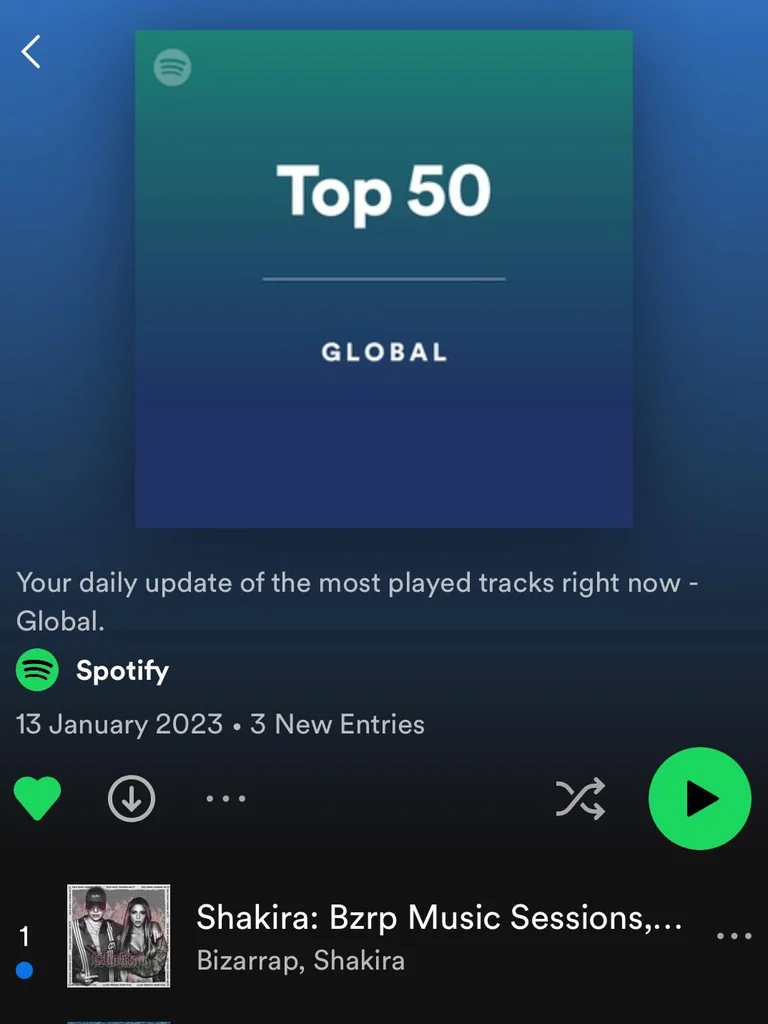The image size is (768, 1024).
Task: Download the Top 50 playlist
Action: pos(131,798)
